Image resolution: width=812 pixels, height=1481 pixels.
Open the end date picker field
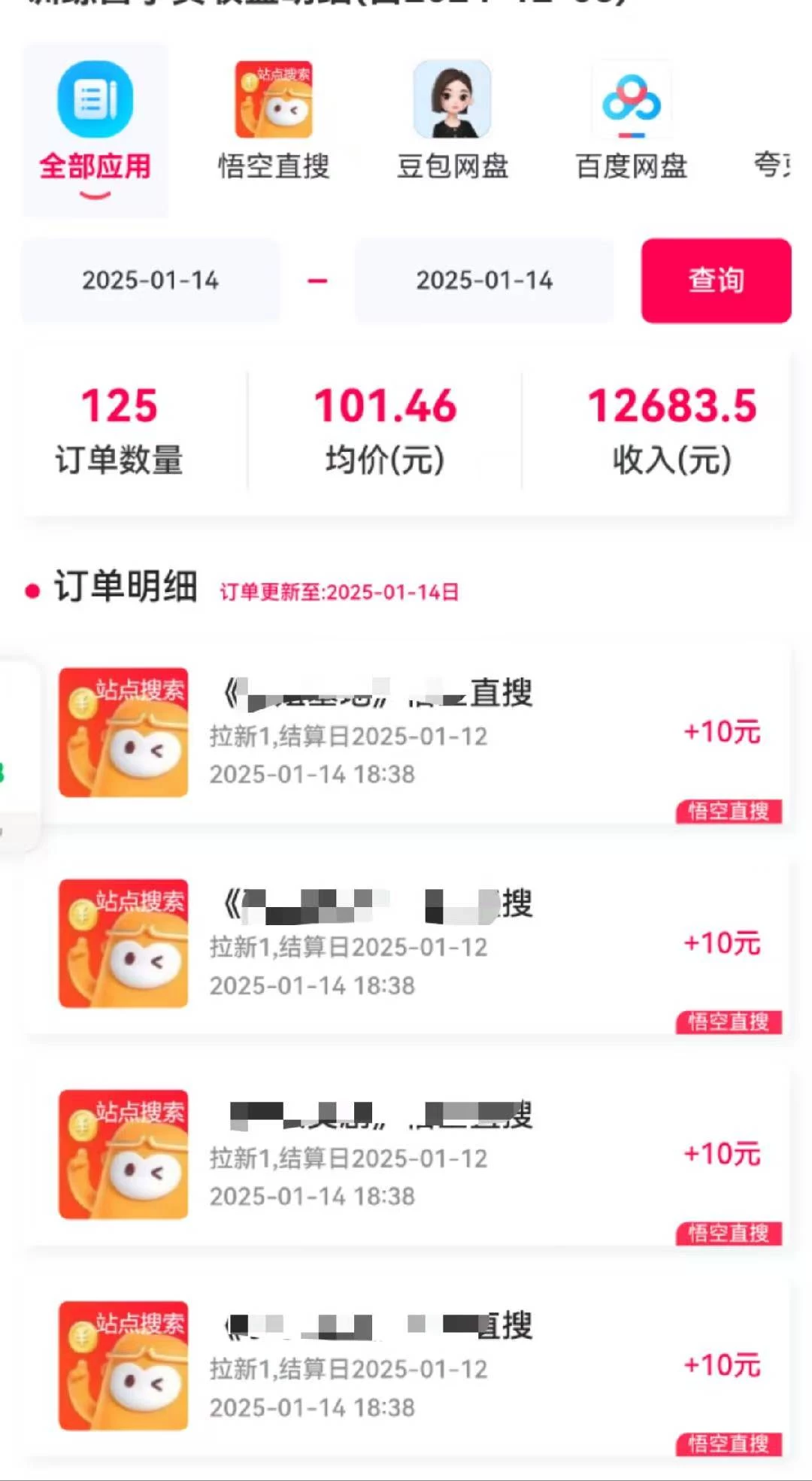[x=485, y=281]
